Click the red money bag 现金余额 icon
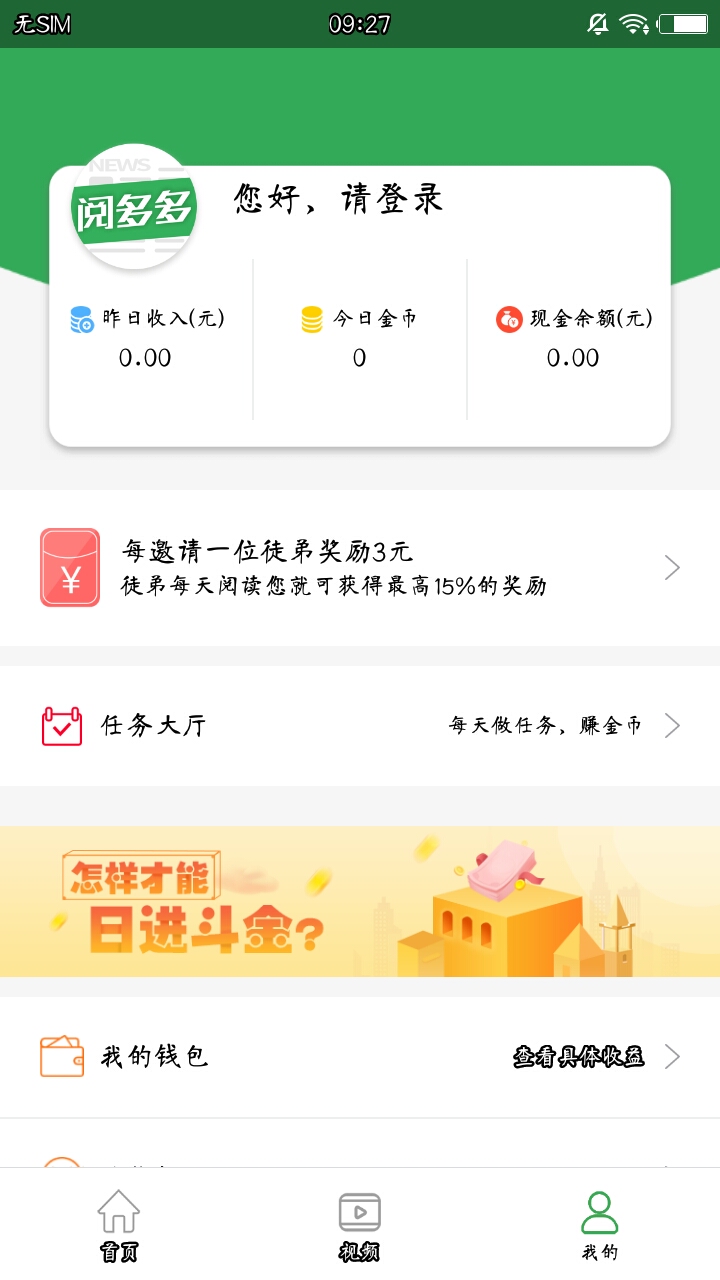Screen dimensions: 720x1280 510,317
